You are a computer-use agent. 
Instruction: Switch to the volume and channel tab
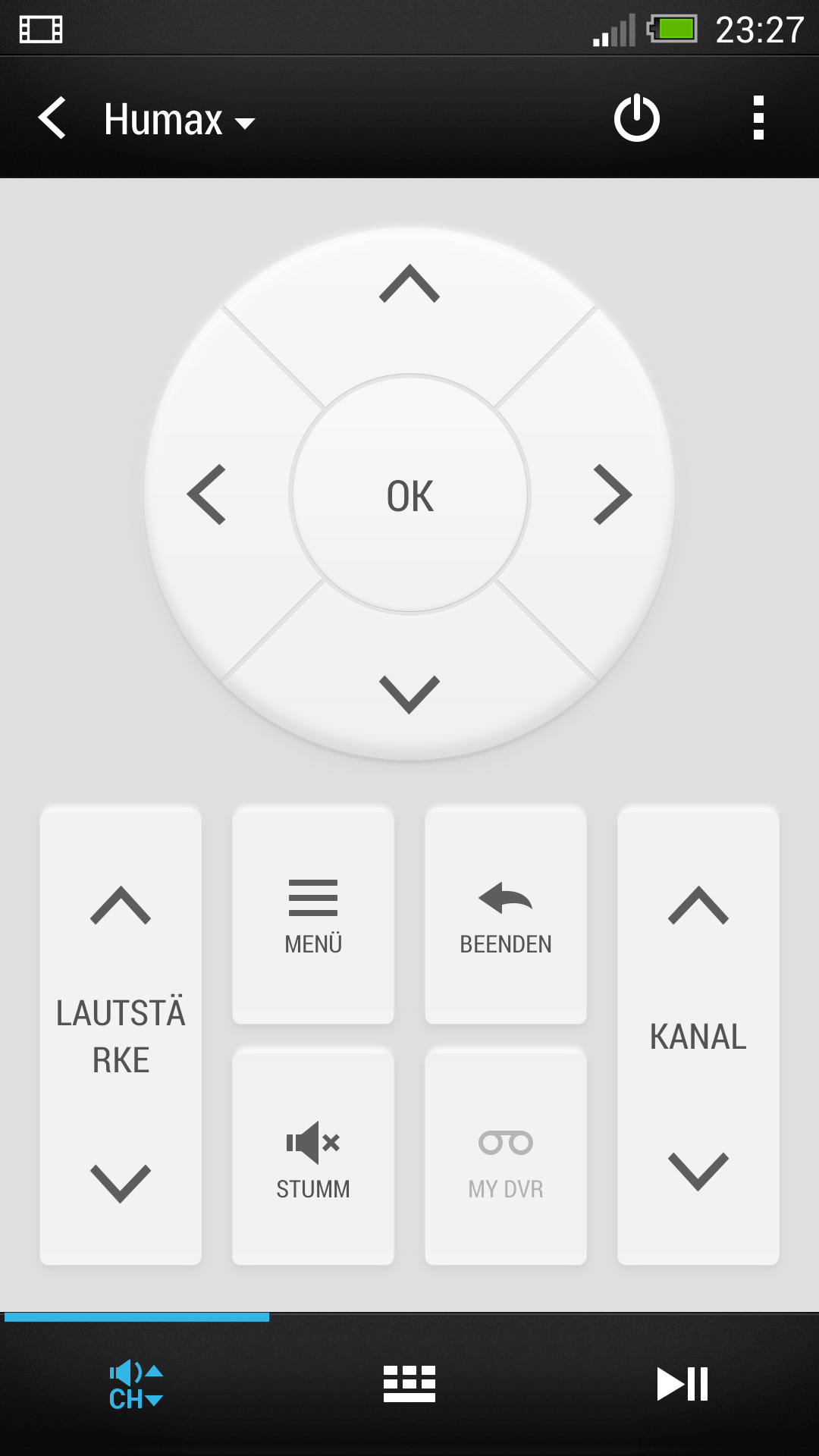tap(136, 1385)
